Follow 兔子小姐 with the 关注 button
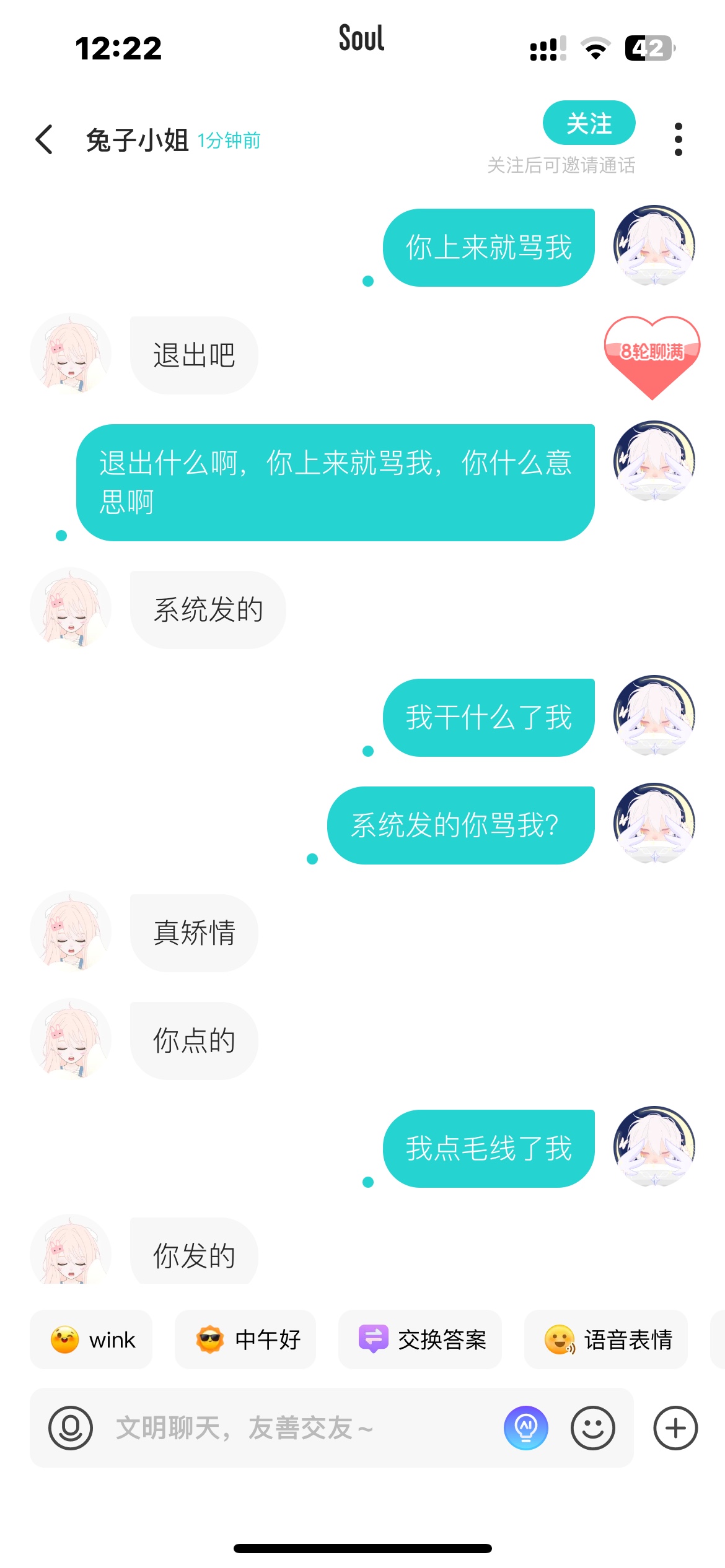This screenshot has height=1568, width=725. [589, 123]
